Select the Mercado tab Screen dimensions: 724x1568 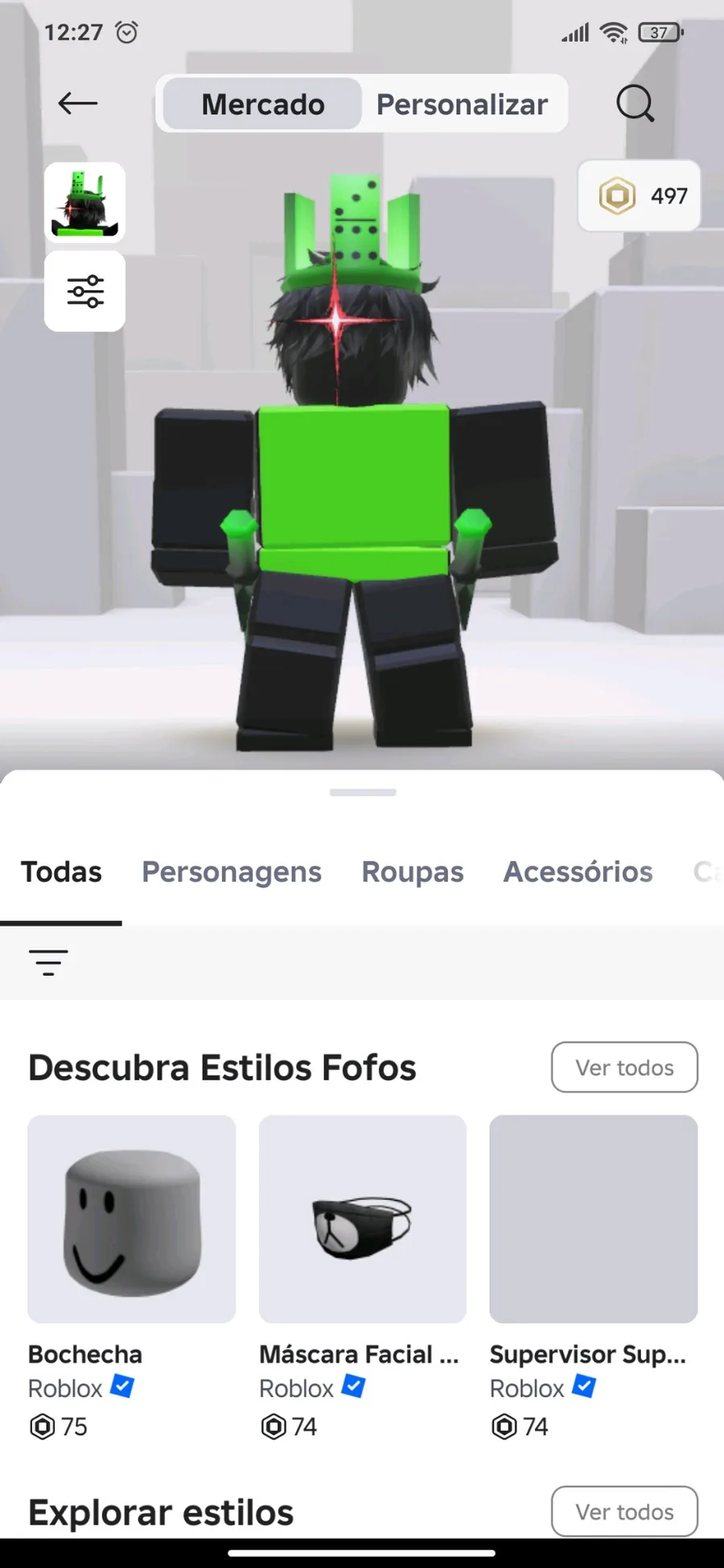click(263, 105)
